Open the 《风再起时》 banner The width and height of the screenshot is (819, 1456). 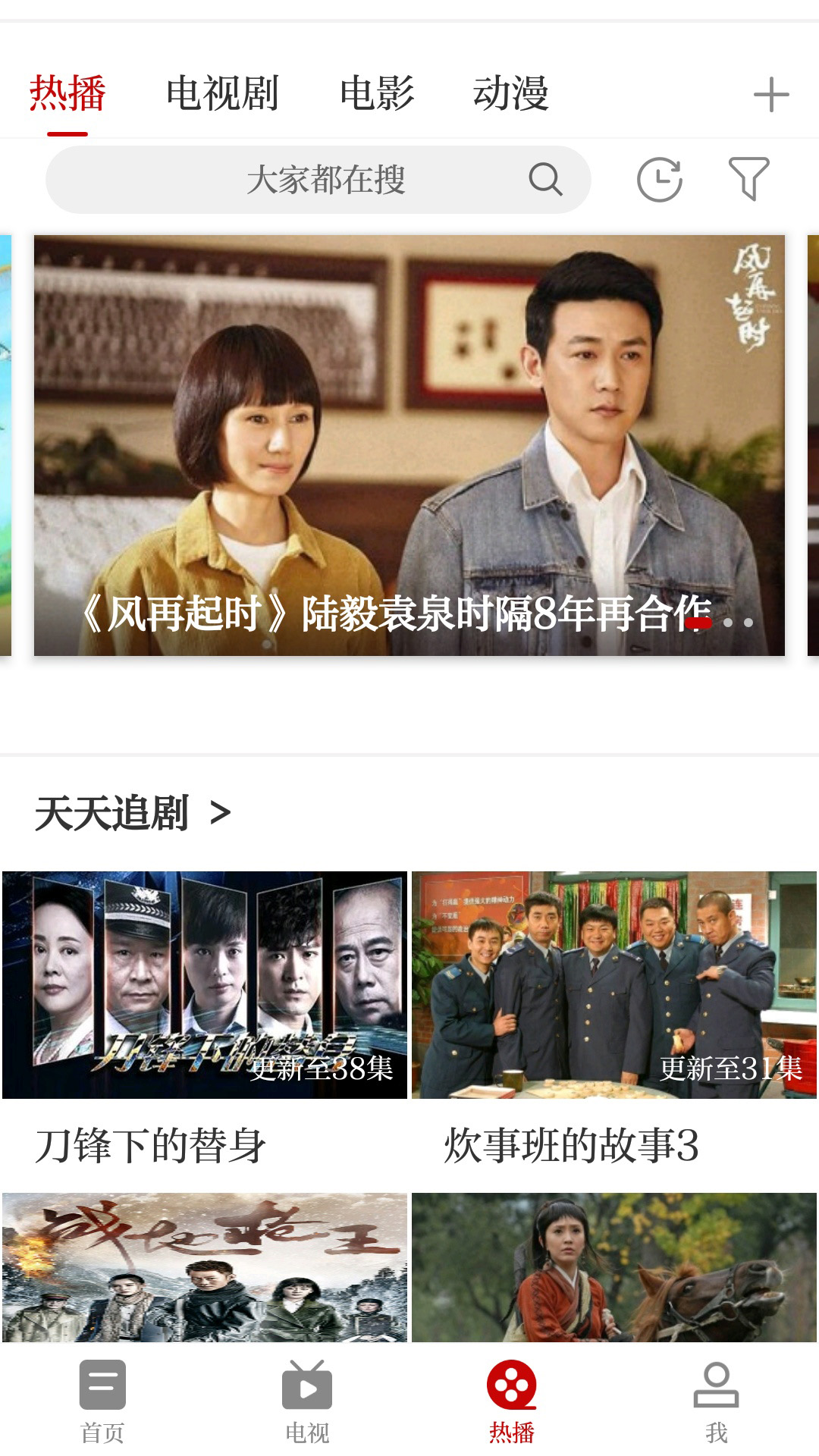(x=409, y=445)
